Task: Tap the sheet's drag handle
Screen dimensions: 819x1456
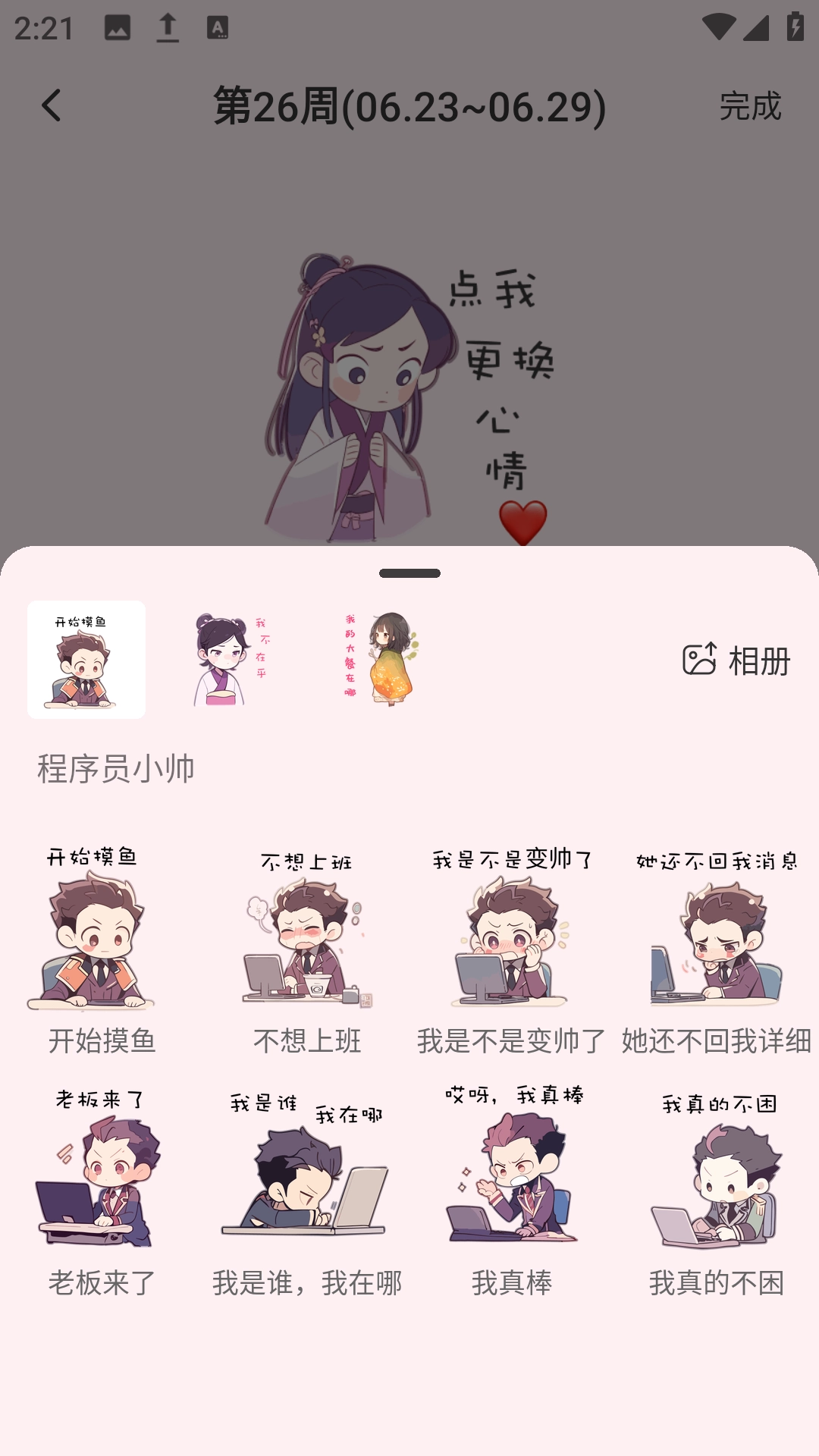Action: 409,573
